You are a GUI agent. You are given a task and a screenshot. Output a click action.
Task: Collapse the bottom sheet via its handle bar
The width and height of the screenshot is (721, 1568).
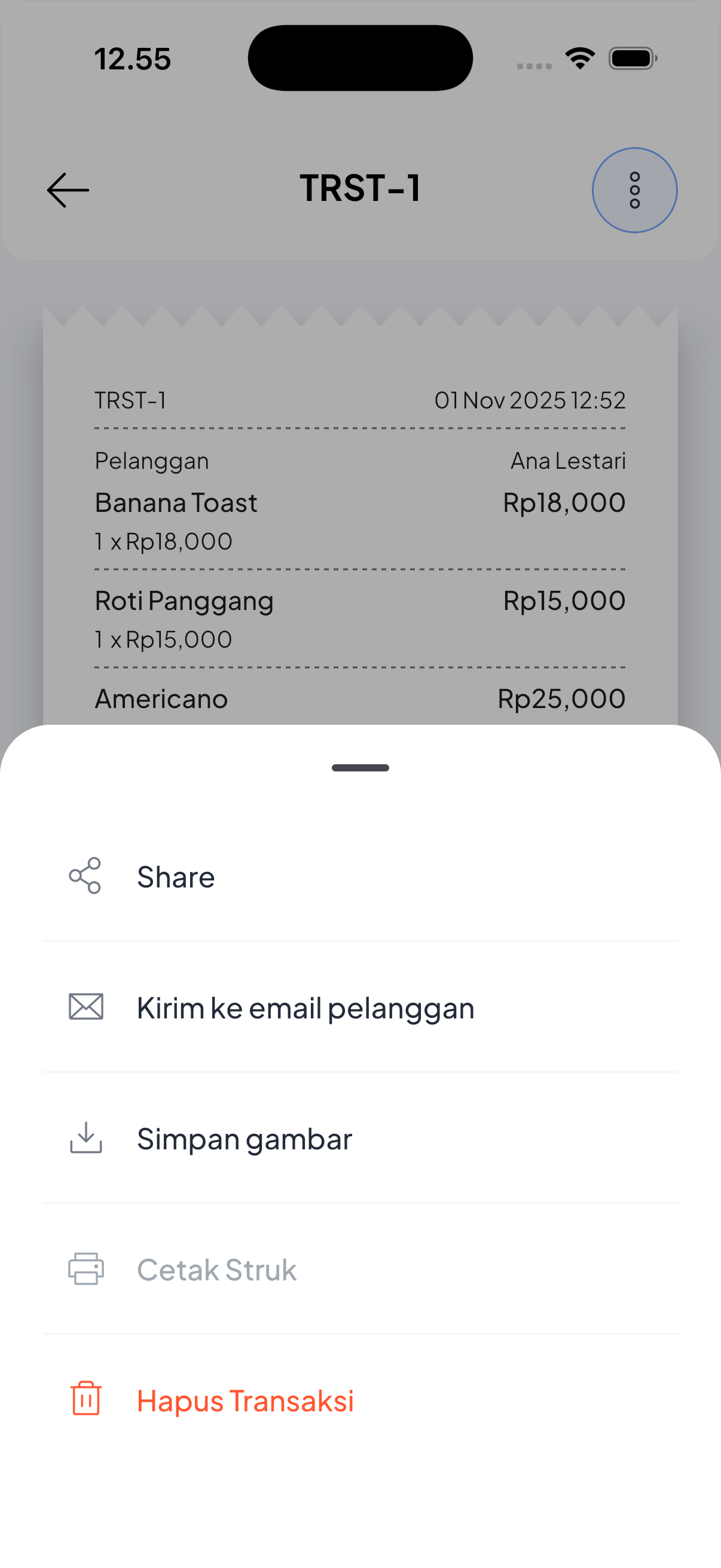360,768
